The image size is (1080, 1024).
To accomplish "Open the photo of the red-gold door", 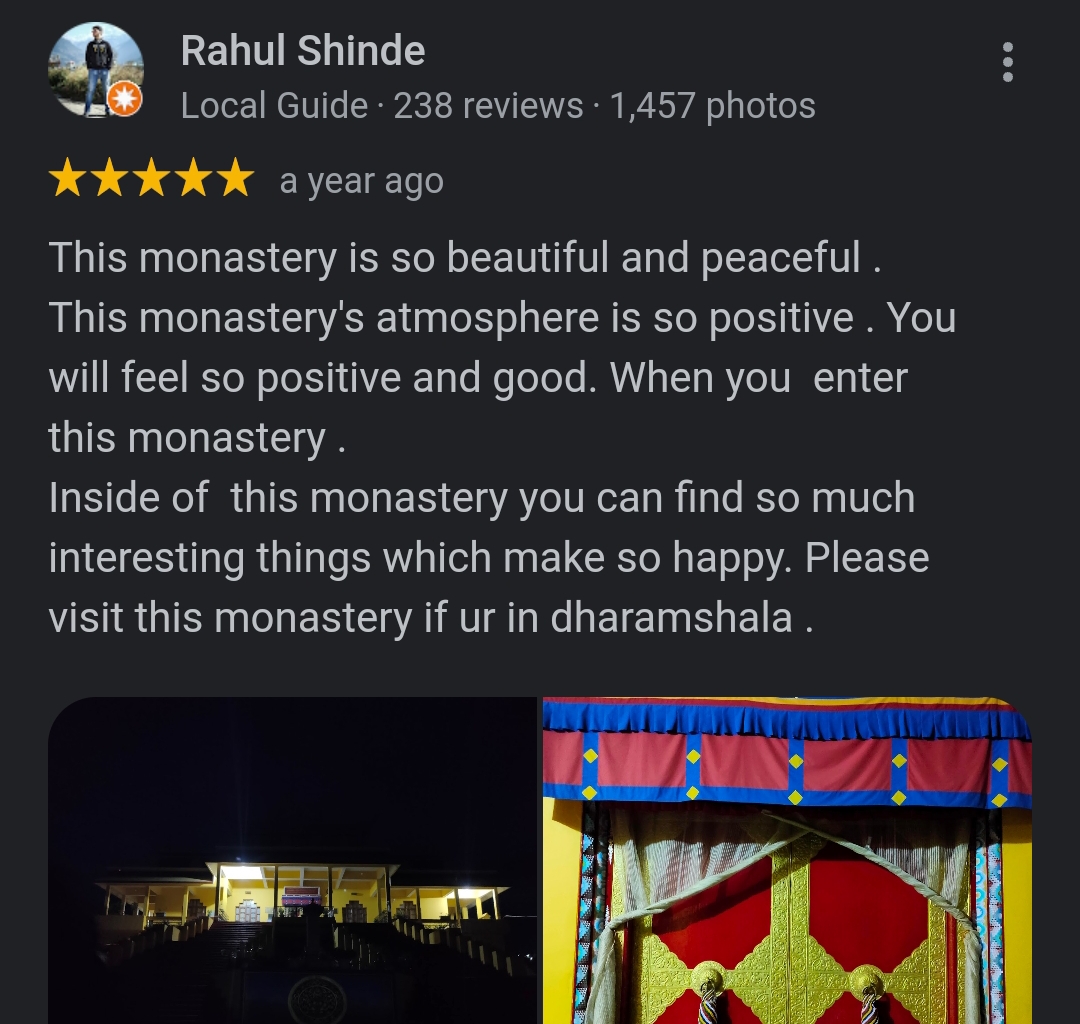I will 787,860.
